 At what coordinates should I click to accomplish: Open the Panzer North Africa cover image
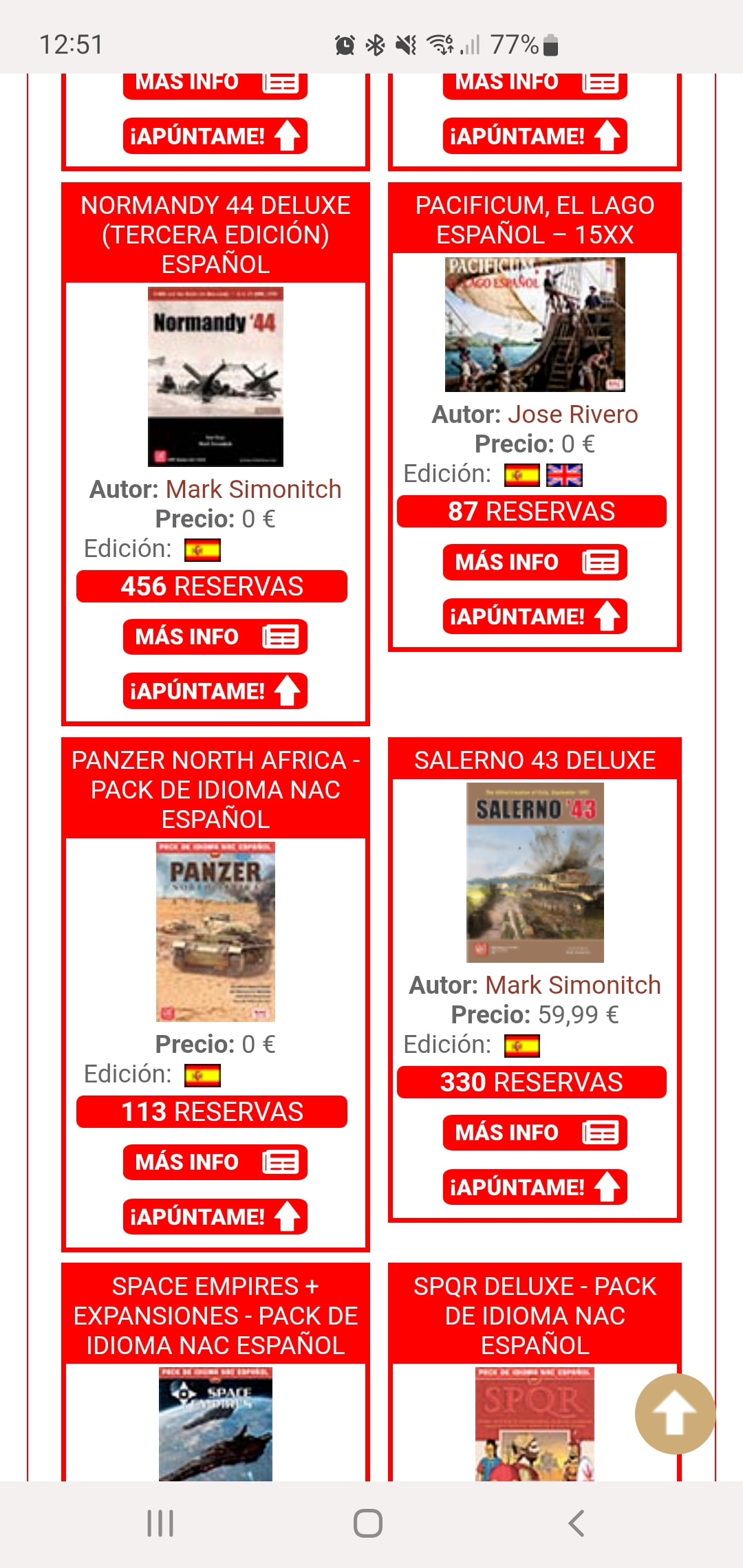(x=215, y=931)
